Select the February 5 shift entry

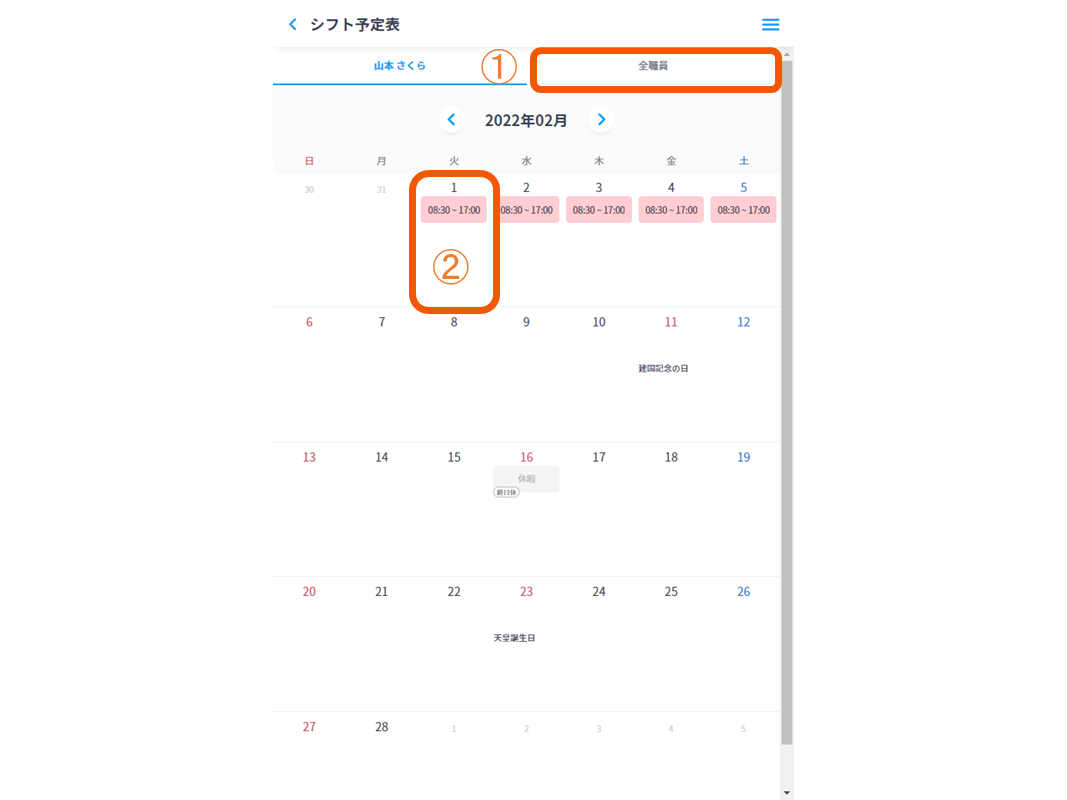click(743, 210)
